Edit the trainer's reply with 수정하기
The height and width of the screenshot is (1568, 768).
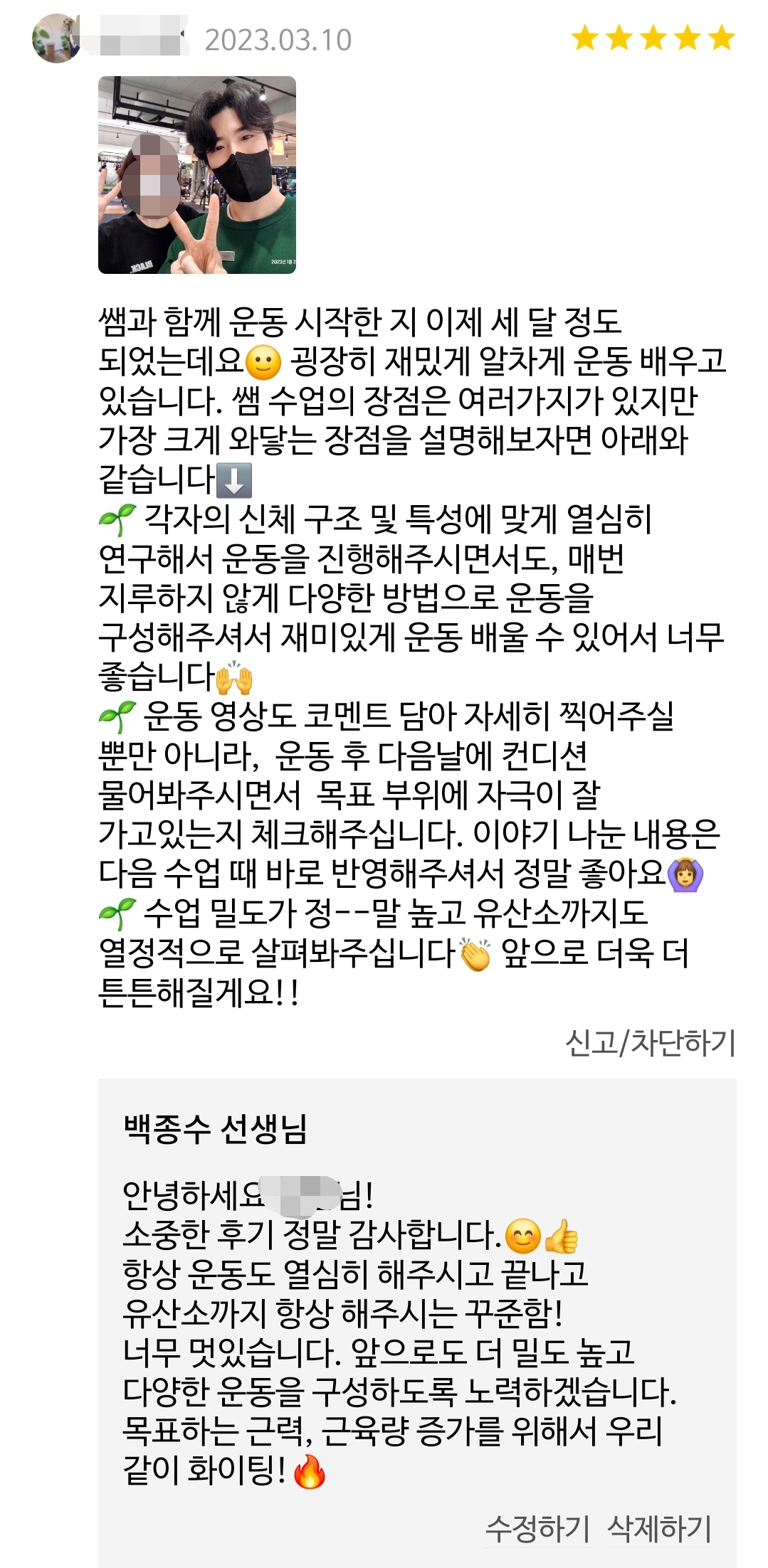point(537,1529)
